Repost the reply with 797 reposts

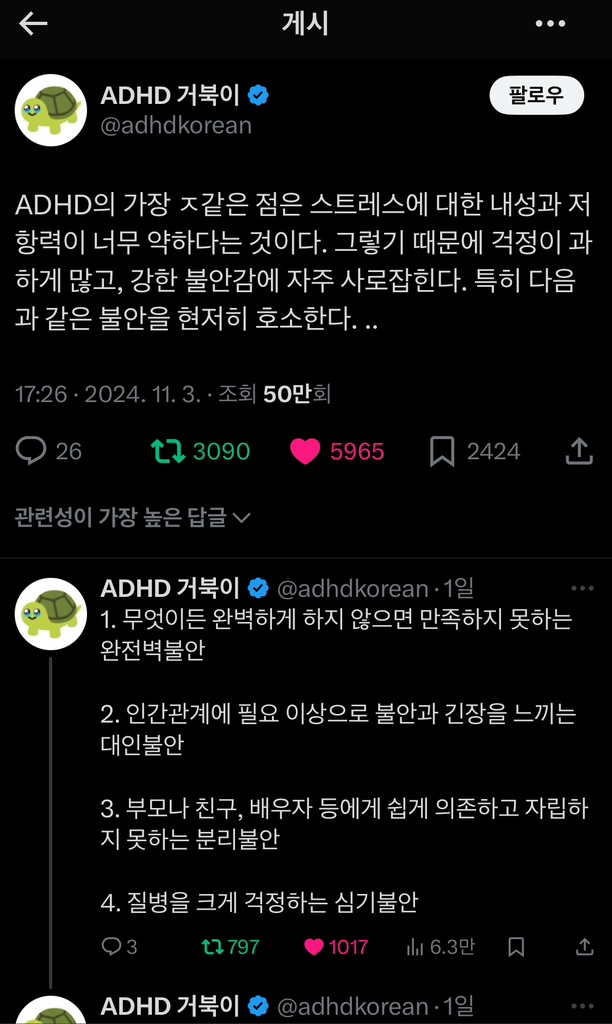pyautogui.click(x=213, y=946)
